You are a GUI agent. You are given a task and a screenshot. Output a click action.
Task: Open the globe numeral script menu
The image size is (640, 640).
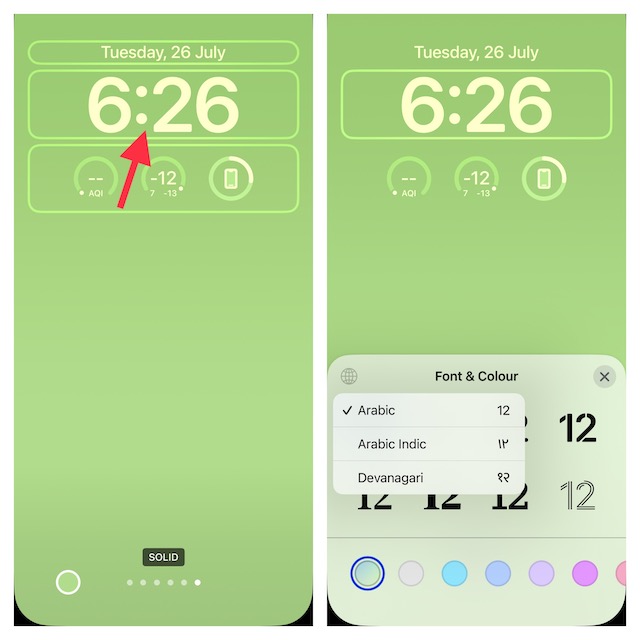coord(349,377)
